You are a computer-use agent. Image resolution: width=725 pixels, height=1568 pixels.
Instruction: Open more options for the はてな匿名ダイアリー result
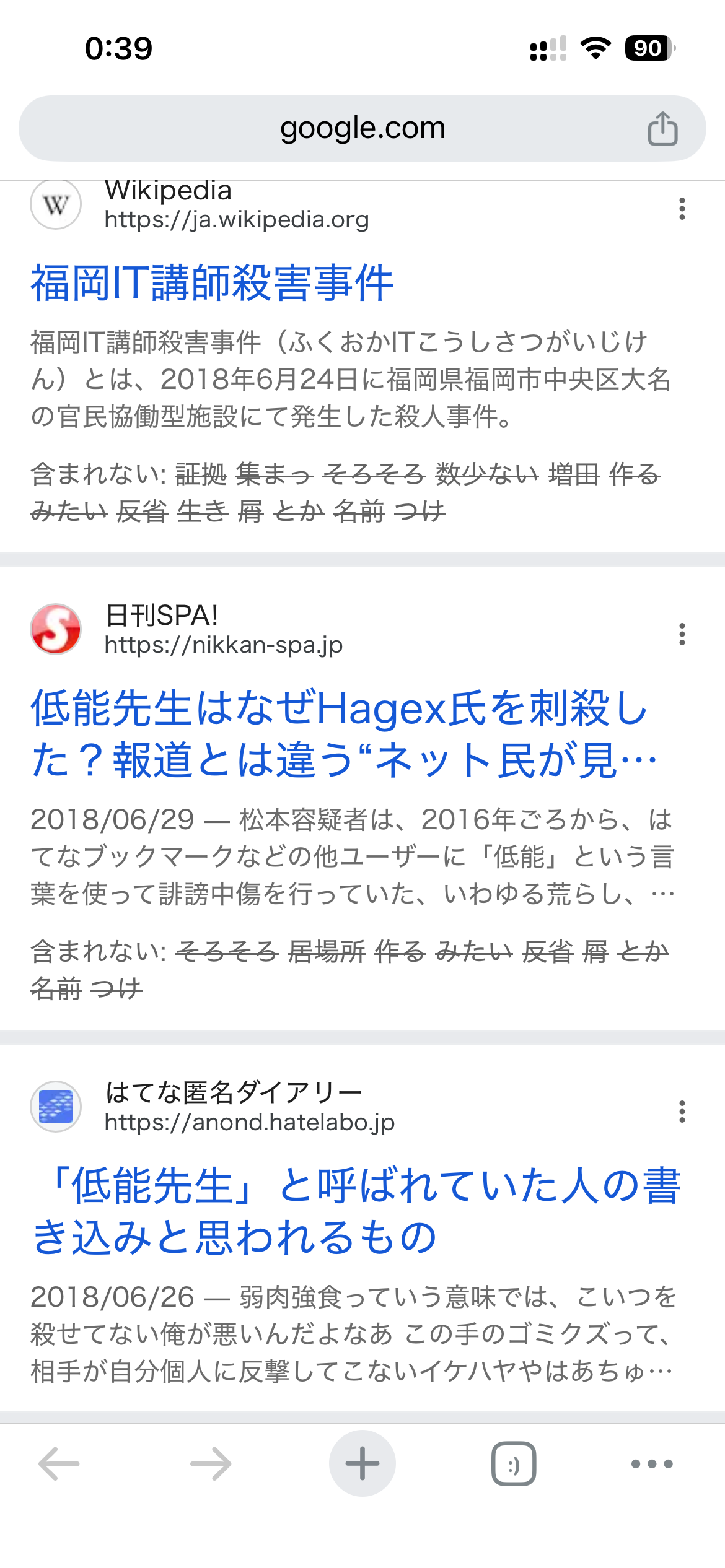tap(682, 1112)
